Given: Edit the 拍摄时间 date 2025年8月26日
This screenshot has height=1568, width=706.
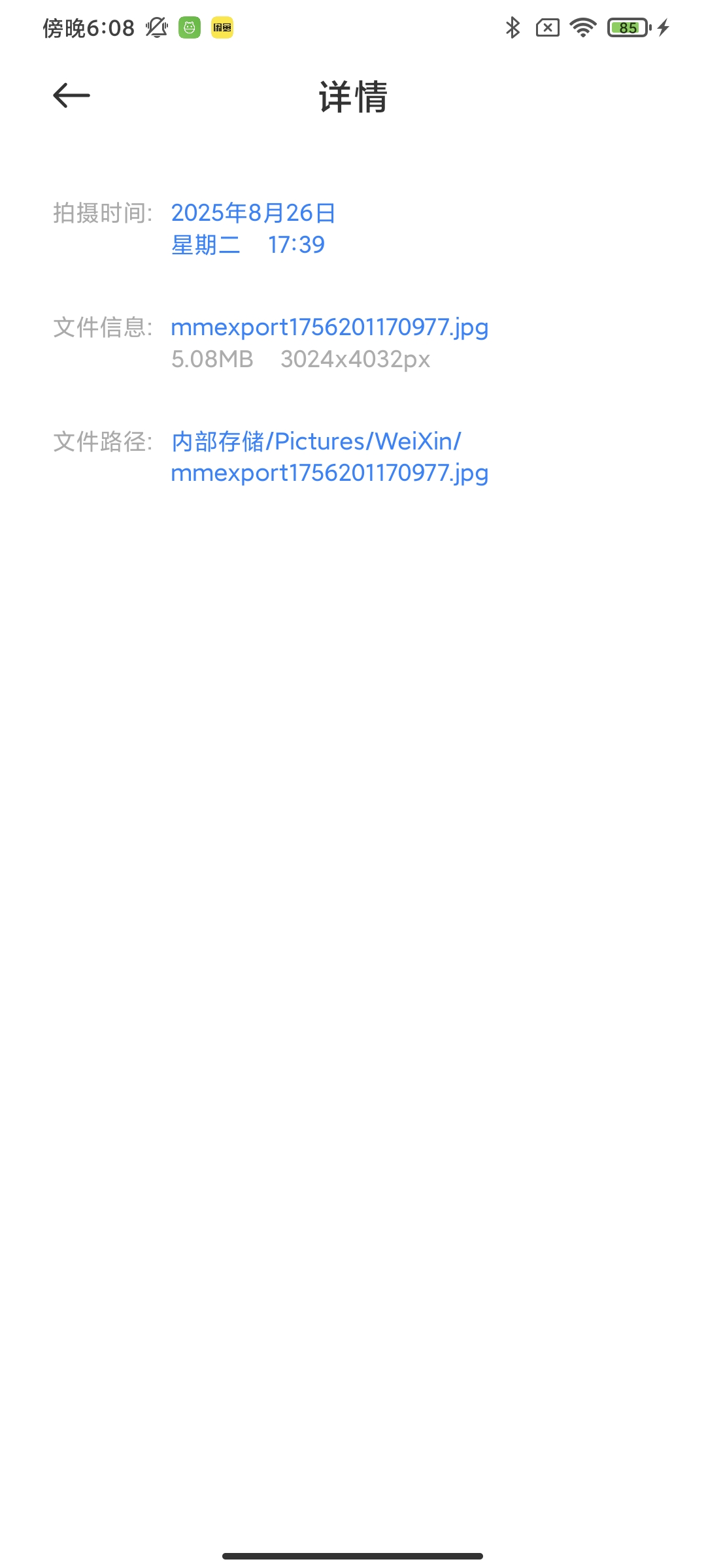Looking at the screenshot, I should click(253, 213).
